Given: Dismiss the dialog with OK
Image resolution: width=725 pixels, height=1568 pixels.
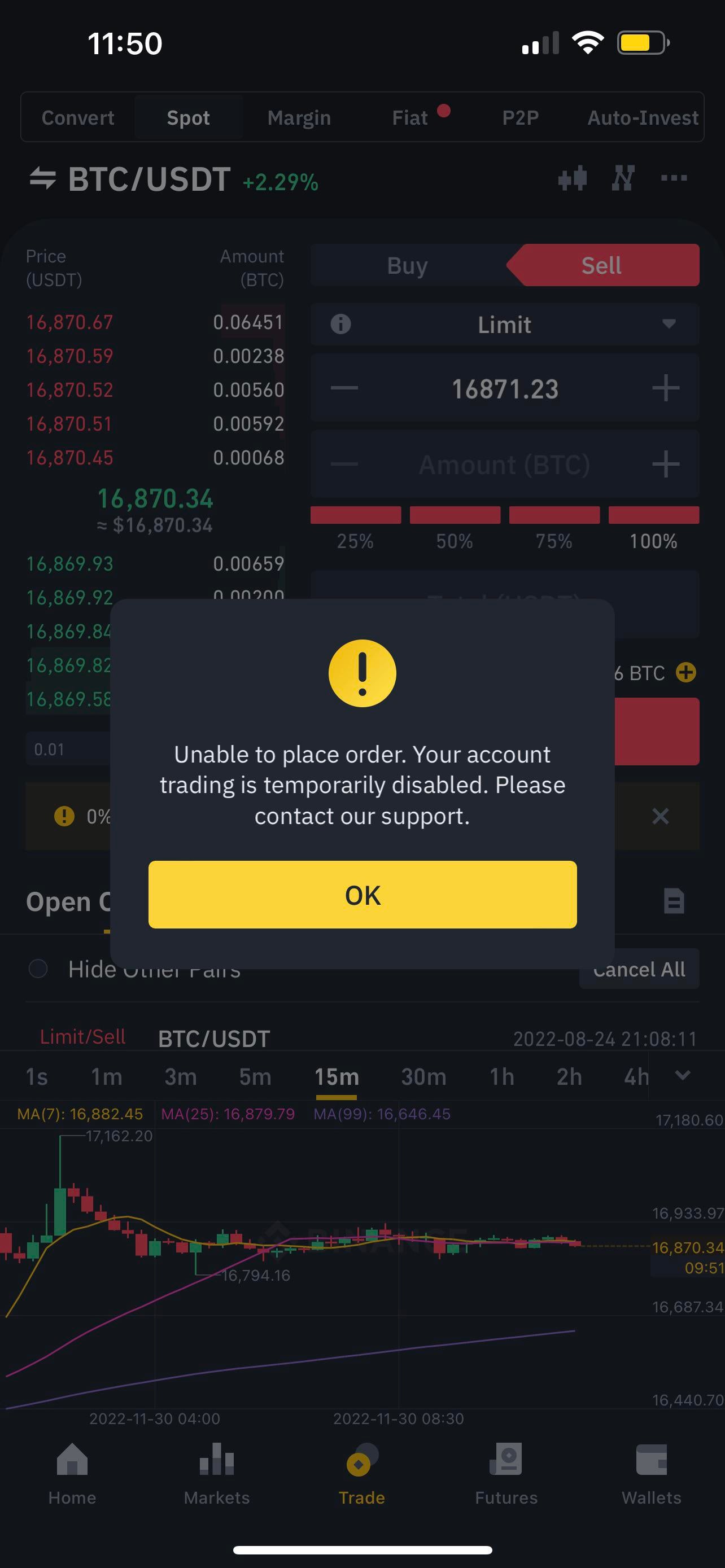Looking at the screenshot, I should click(362, 894).
